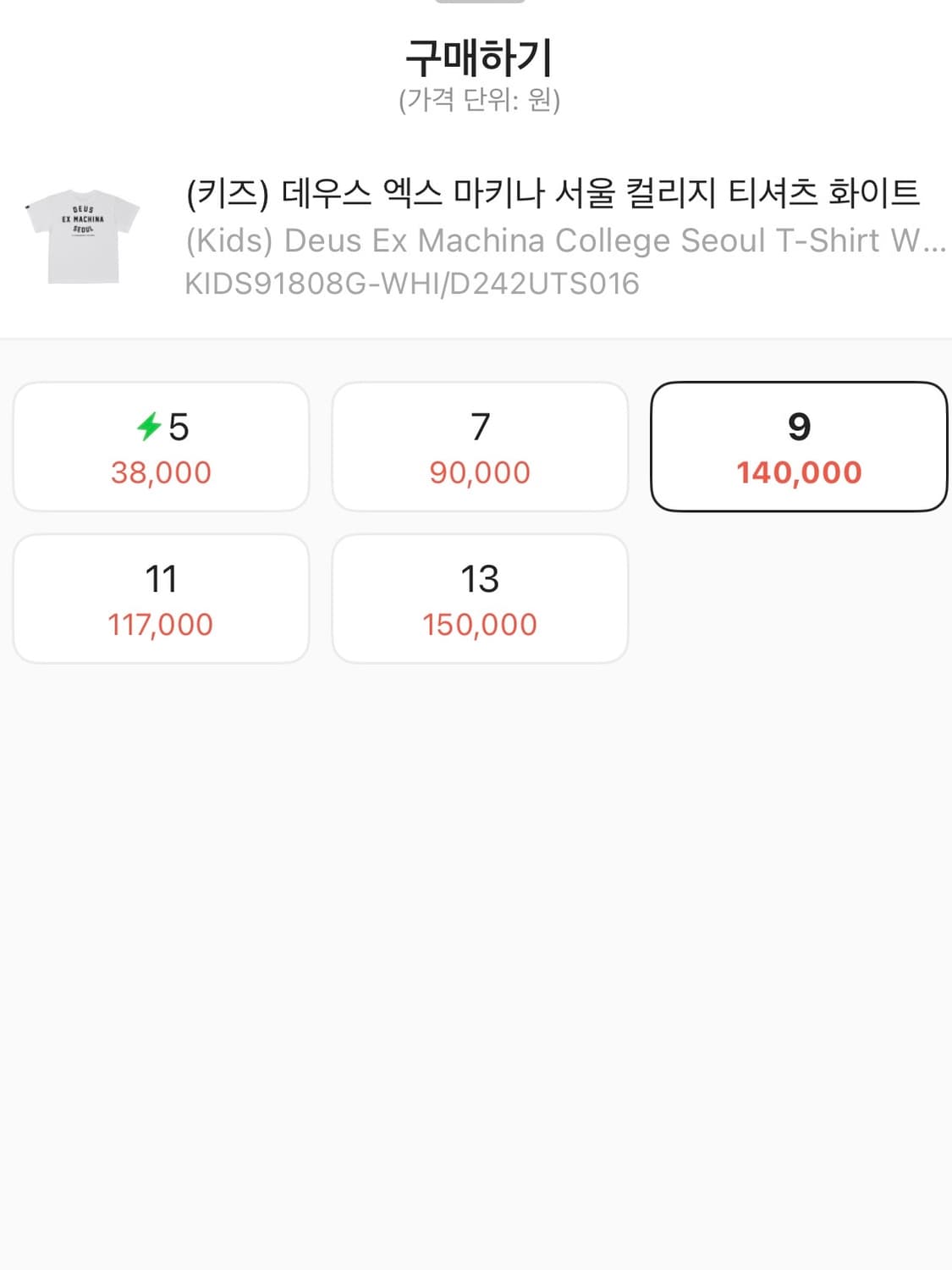Viewport: 952px width, 1270px height.
Task: Tap the 38,000 price below size 5
Action: coord(162,472)
